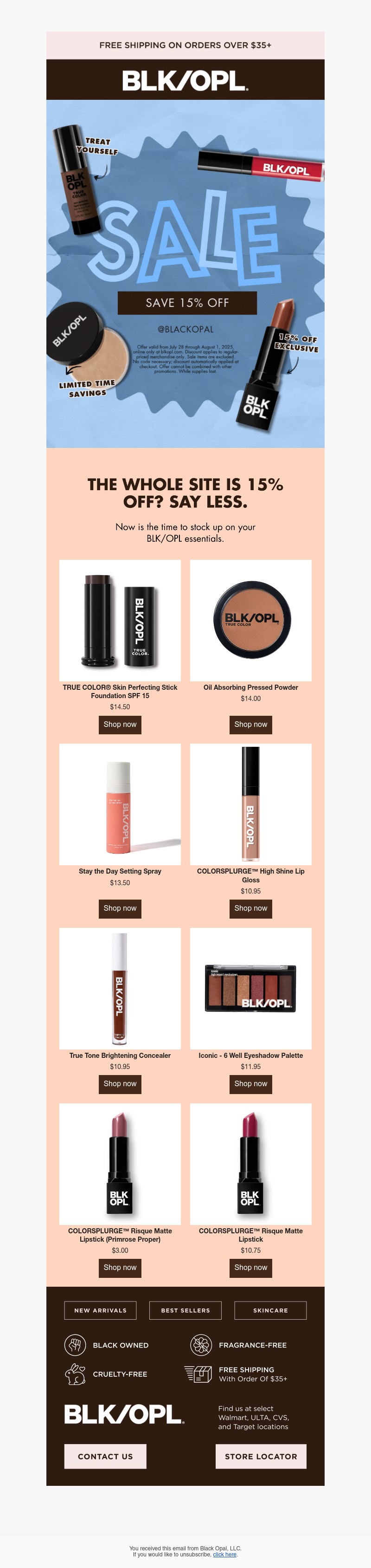Shop now for COLORSPLURGE High Shine Lip Gloss

(x=250, y=908)
